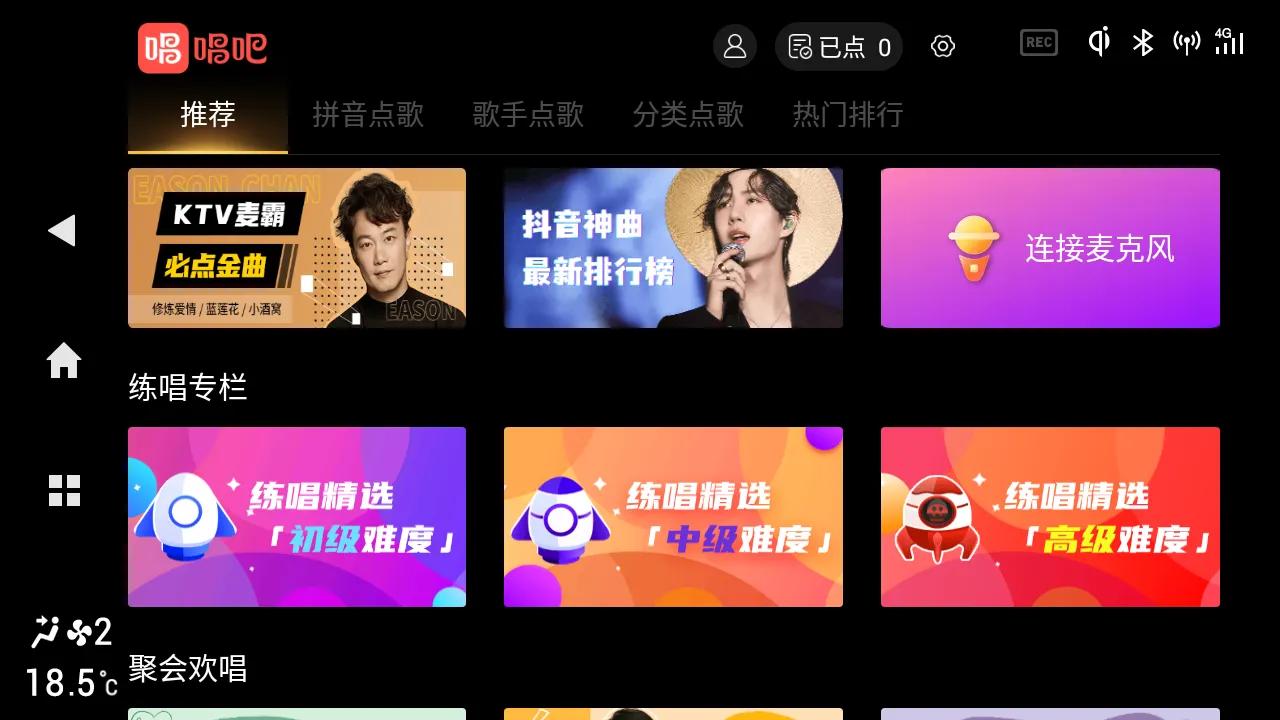Switch to the 歌手点歌 tab
Screen dimensions: 1280x720
[528, 115]
